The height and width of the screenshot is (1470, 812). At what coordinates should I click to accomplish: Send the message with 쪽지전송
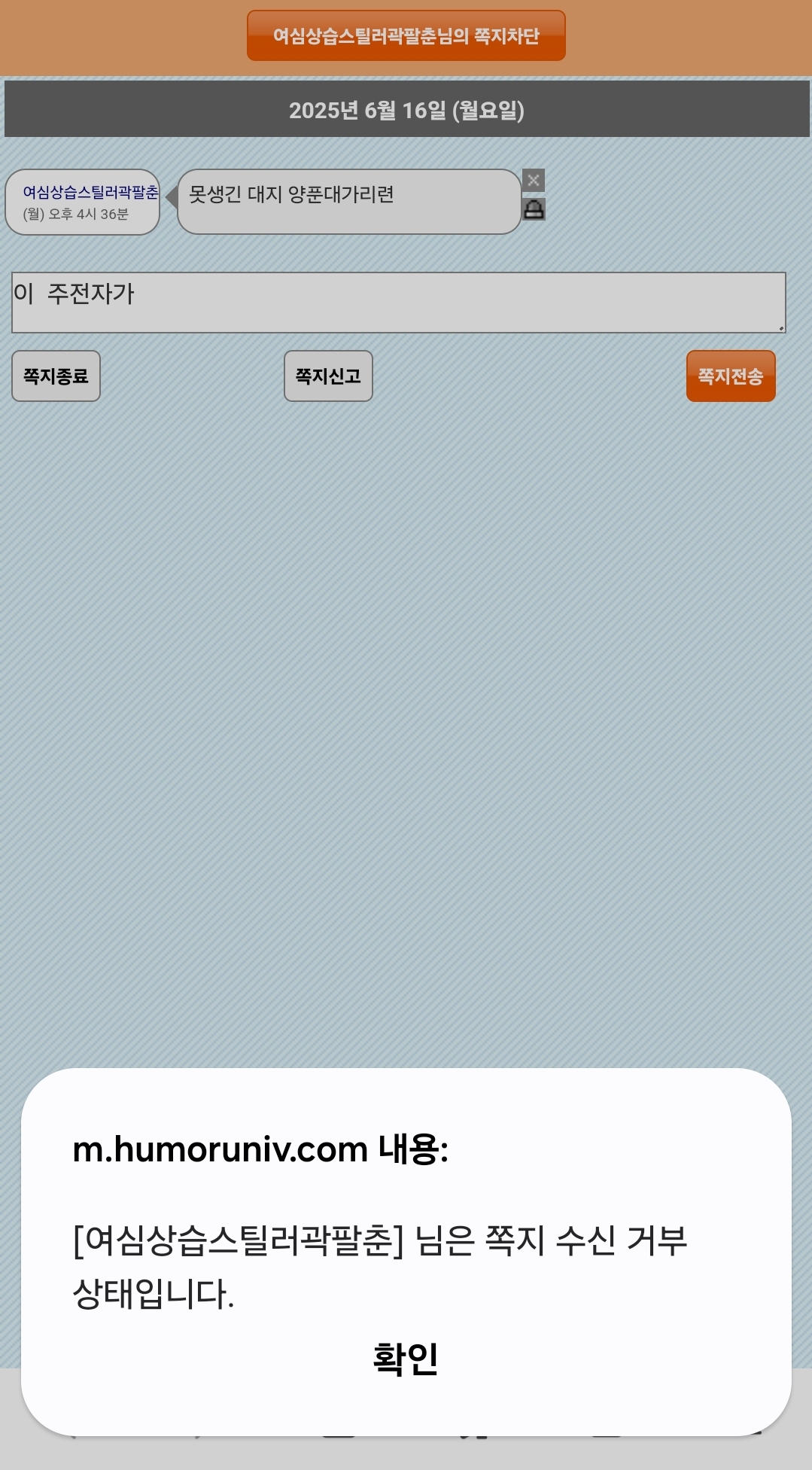(x=731, y=376)
